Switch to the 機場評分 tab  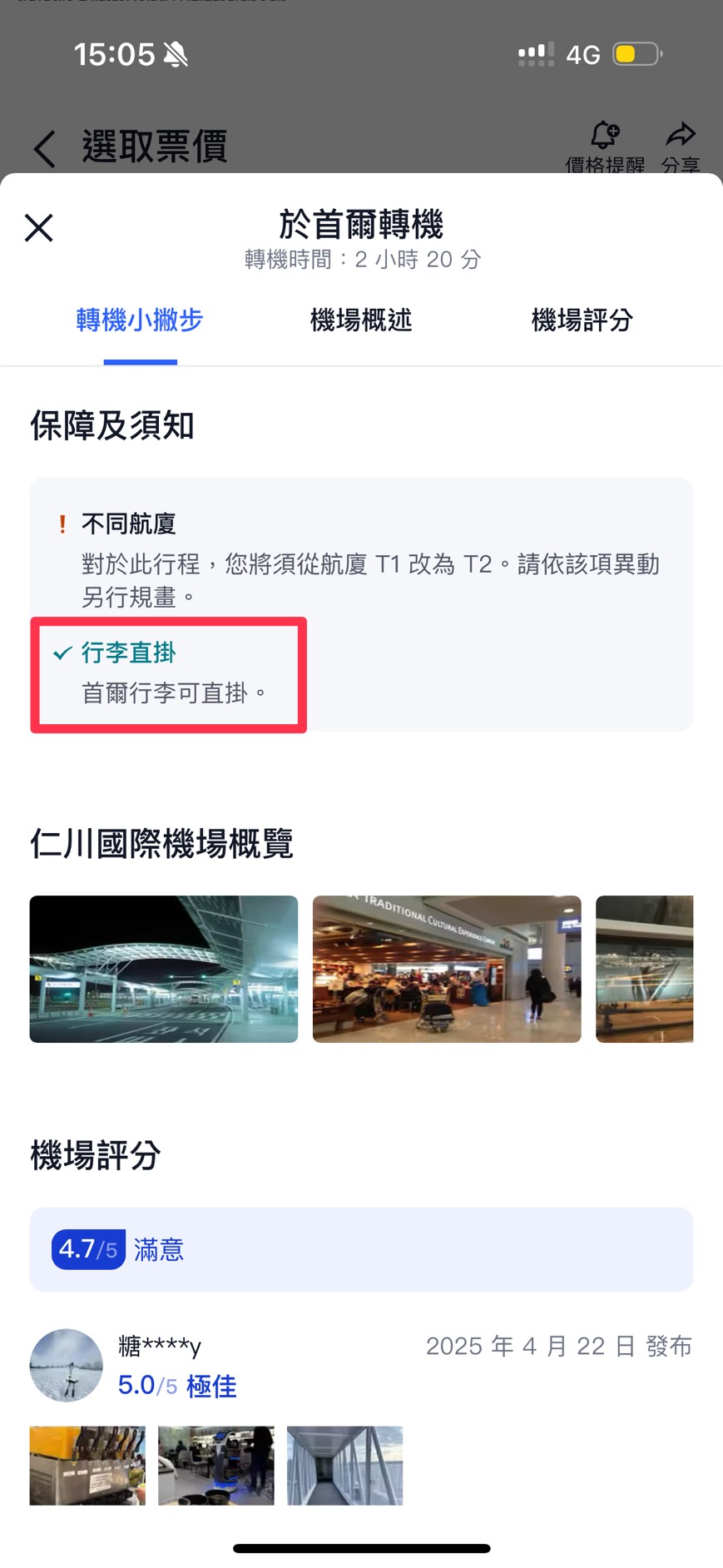coord(582,320)
